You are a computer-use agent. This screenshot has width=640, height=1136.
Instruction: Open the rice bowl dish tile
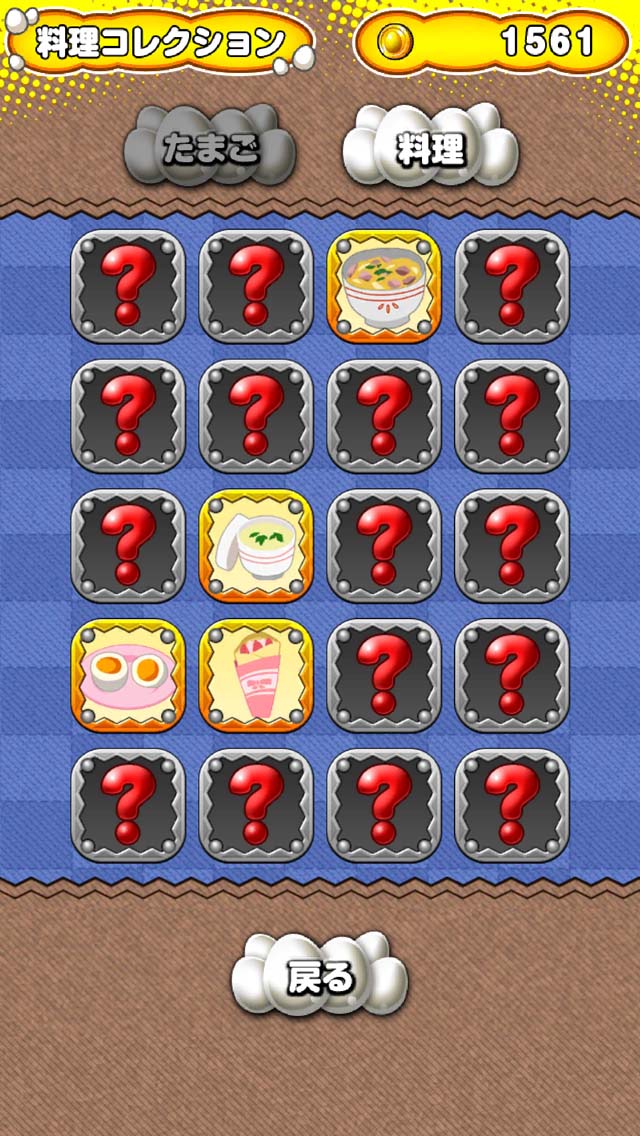click(x=384, y=286)
